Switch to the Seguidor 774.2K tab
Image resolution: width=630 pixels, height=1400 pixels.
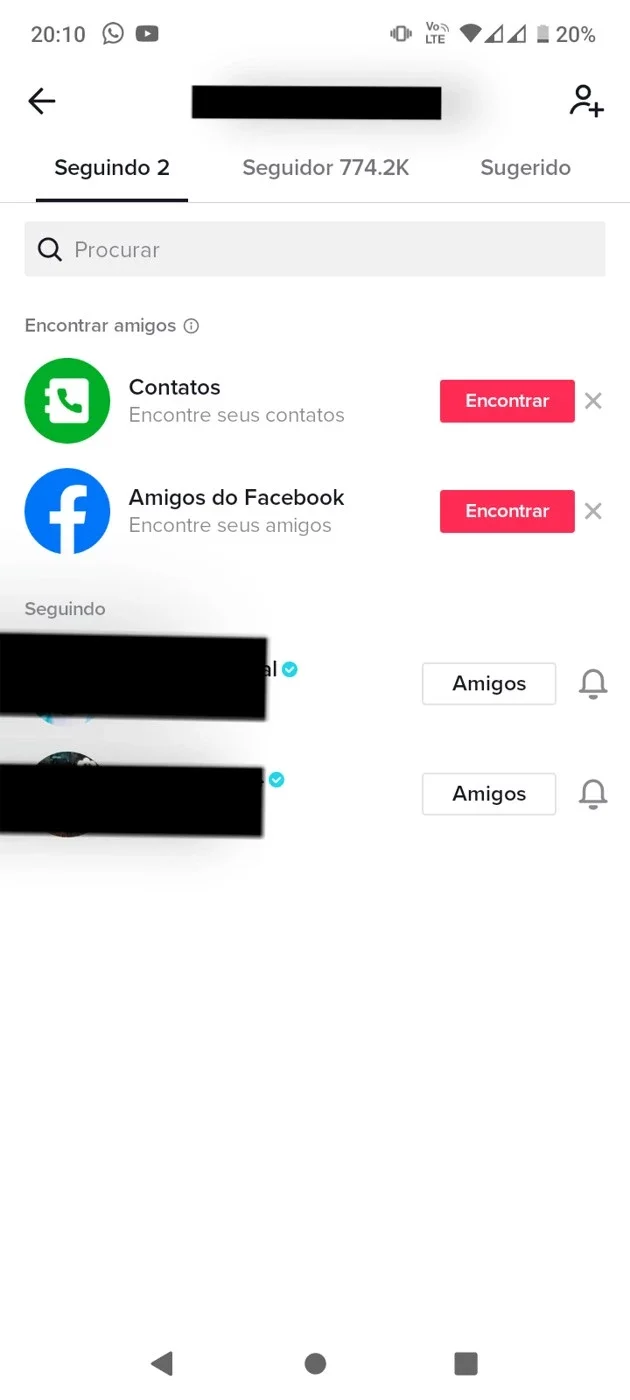click(326, 167)
